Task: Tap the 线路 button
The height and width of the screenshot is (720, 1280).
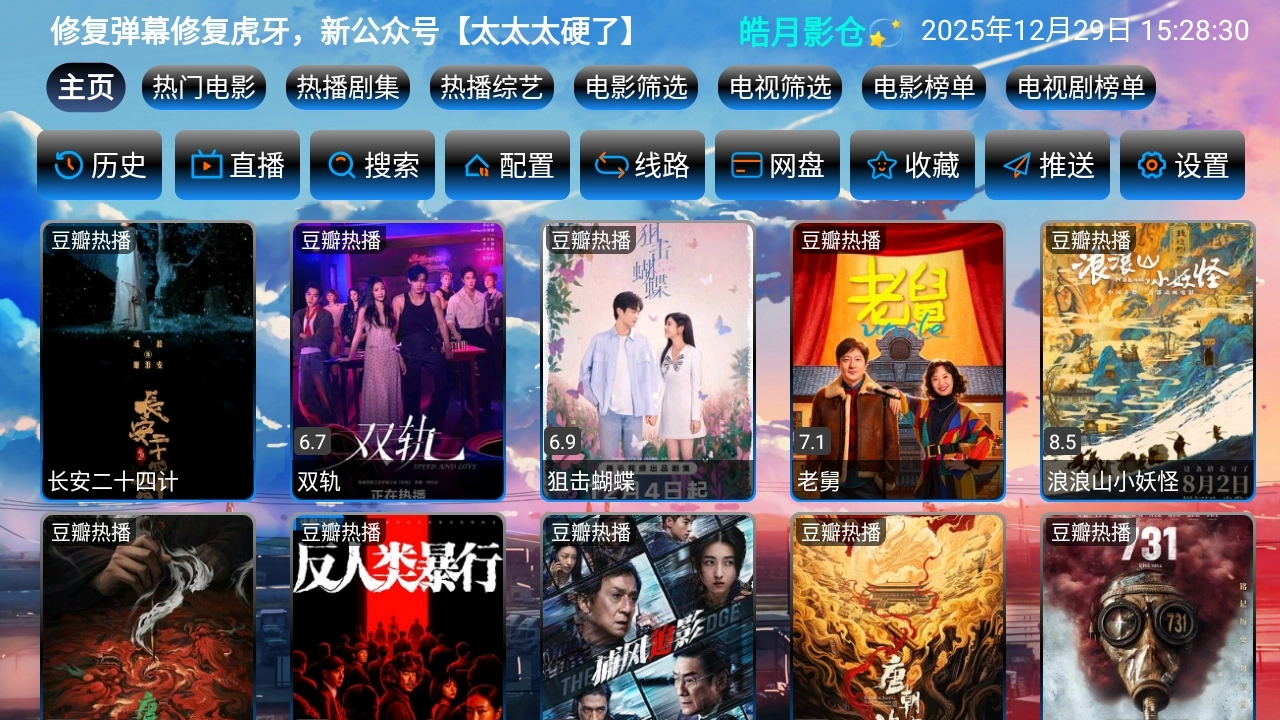Action: [642, 165]
